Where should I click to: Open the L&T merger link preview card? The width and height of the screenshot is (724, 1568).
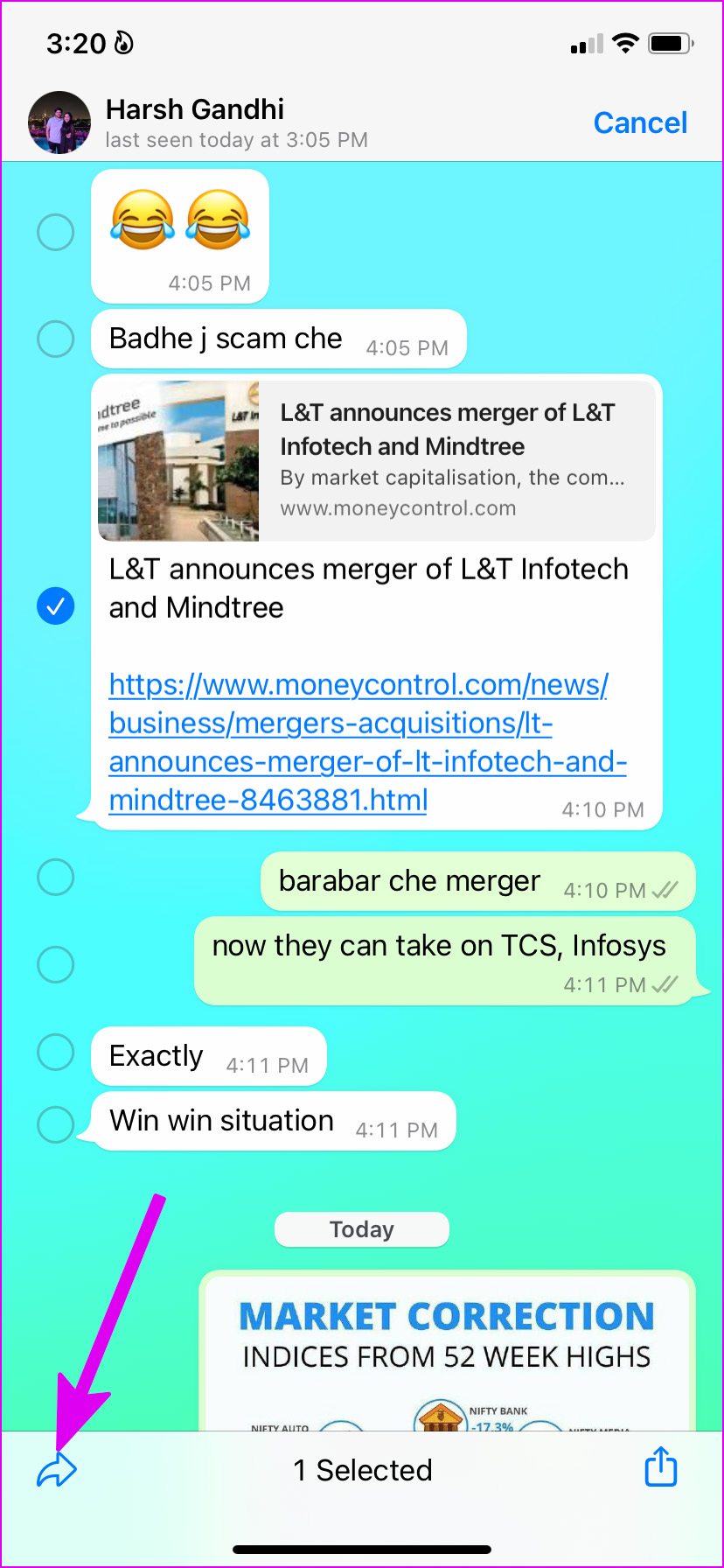point(376,460)
